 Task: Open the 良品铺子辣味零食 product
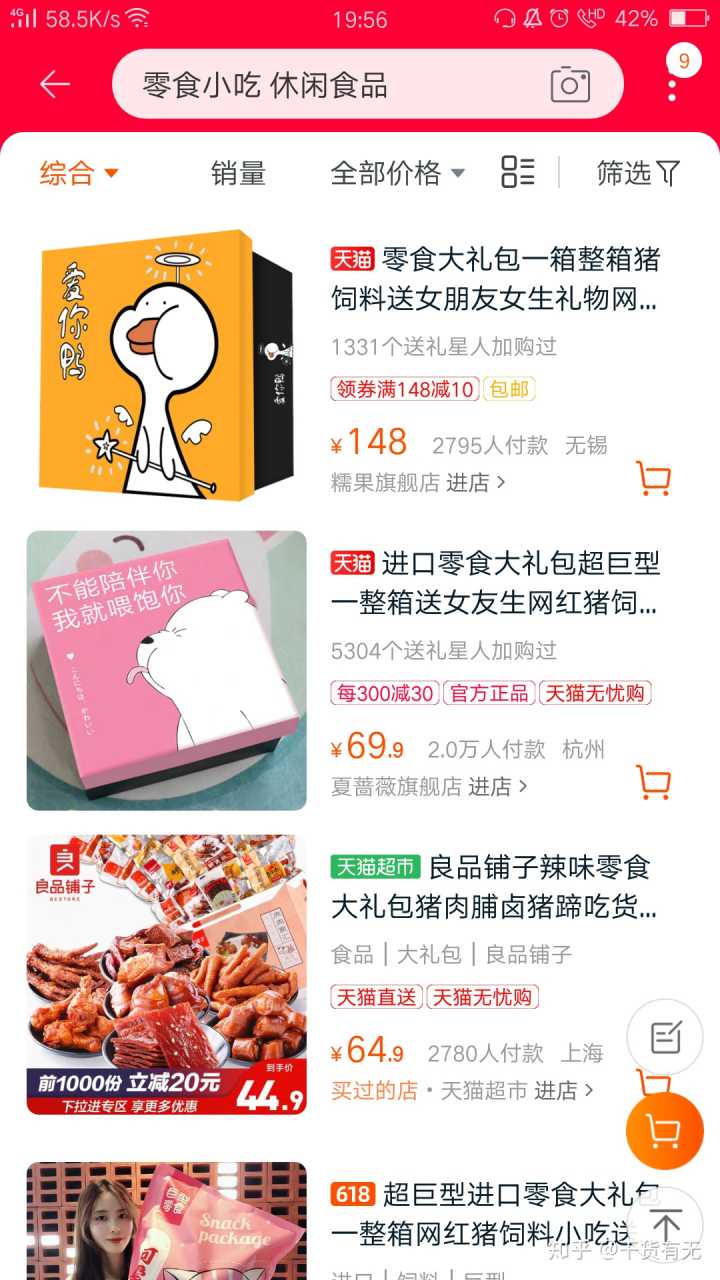click(x=166, y=974)
